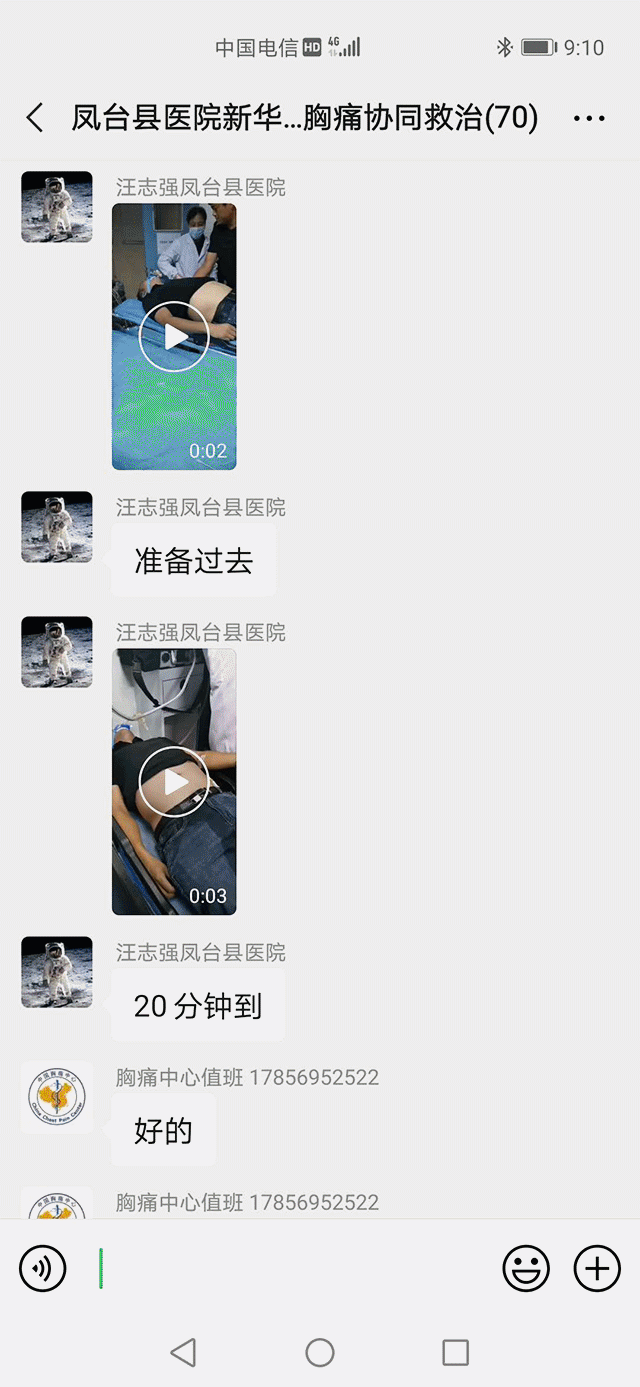Open 汪志强's avatar beside 准备过去

pos(57,527)
